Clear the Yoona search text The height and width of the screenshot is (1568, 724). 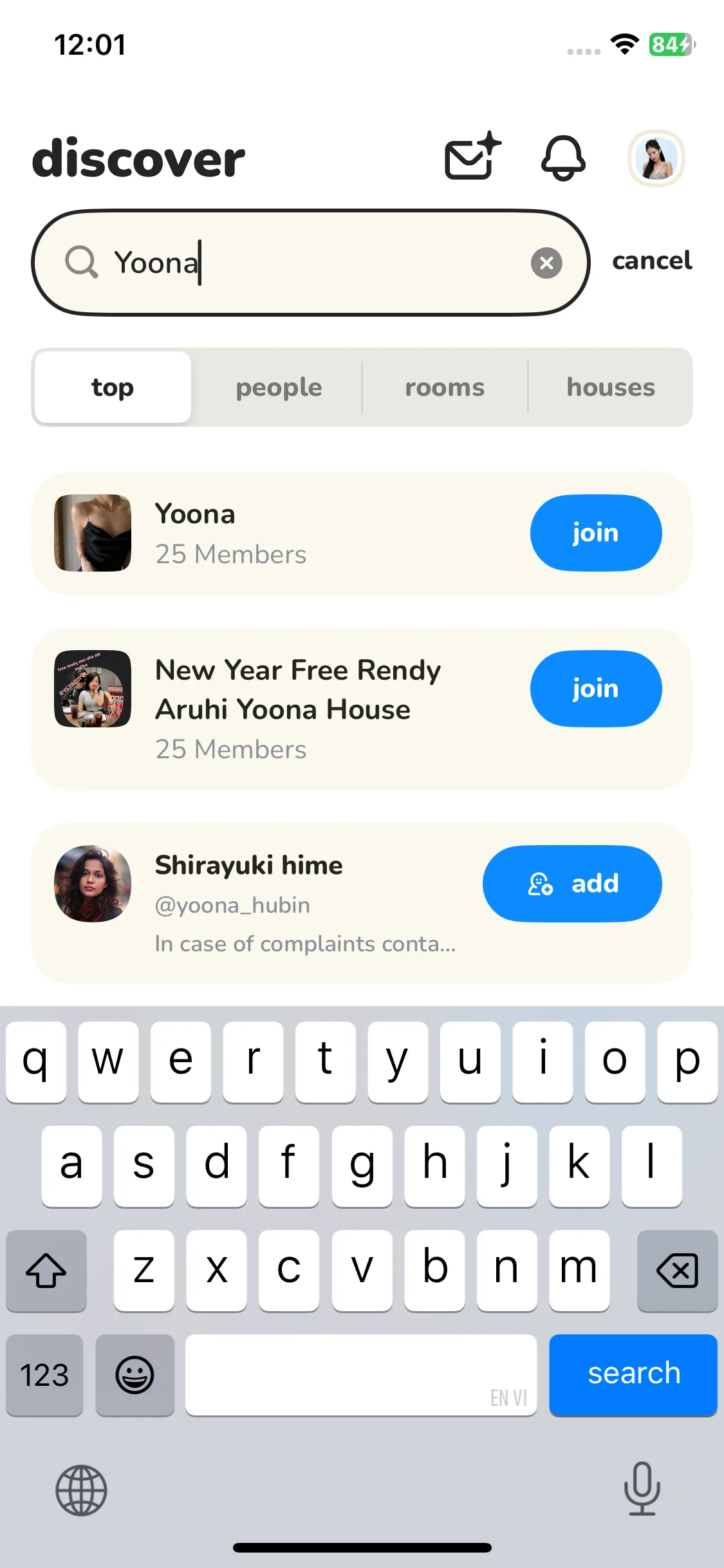pyautogui.click(x=546, y=263)
